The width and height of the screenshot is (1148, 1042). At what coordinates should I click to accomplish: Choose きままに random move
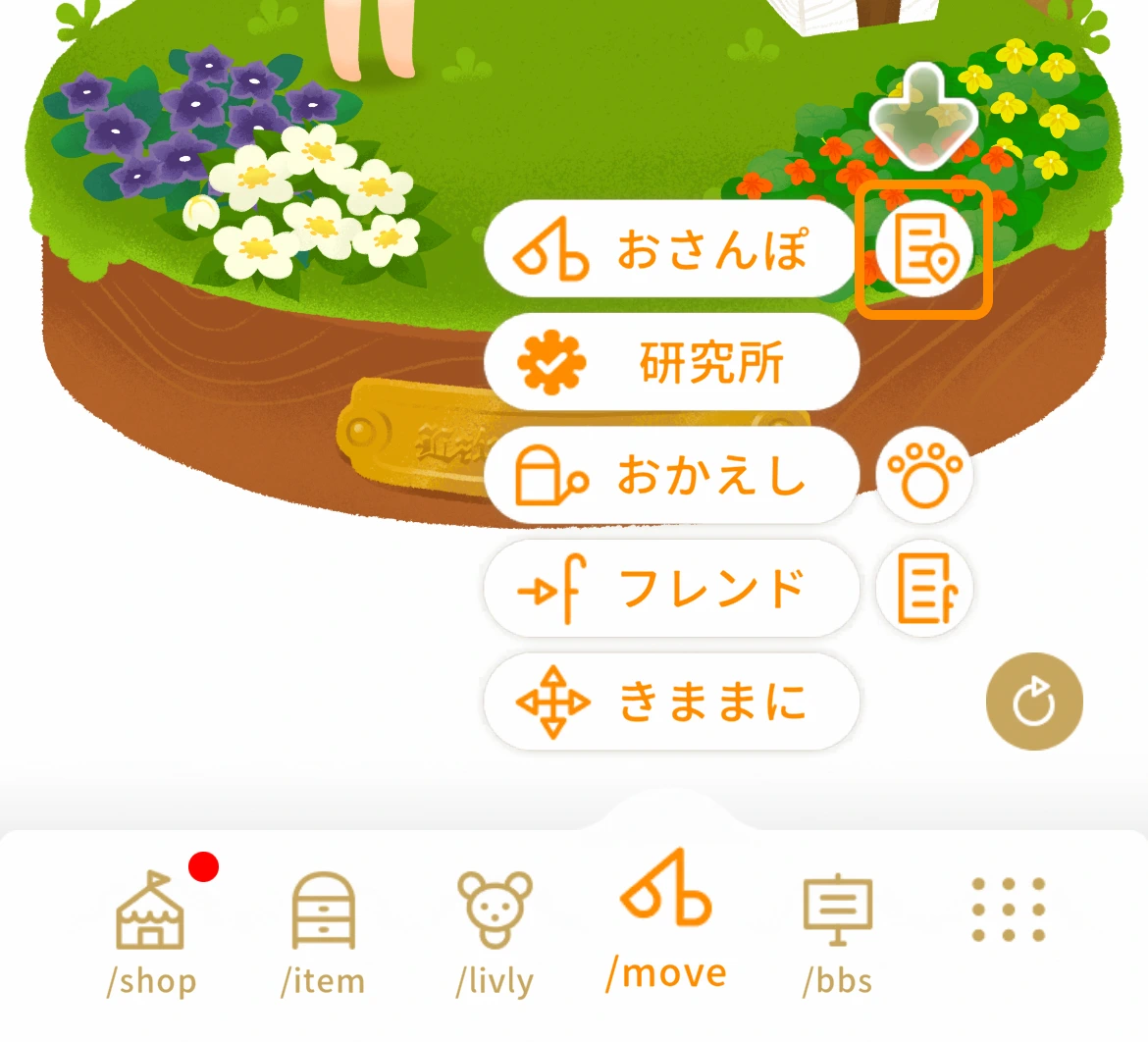[671, 702]
